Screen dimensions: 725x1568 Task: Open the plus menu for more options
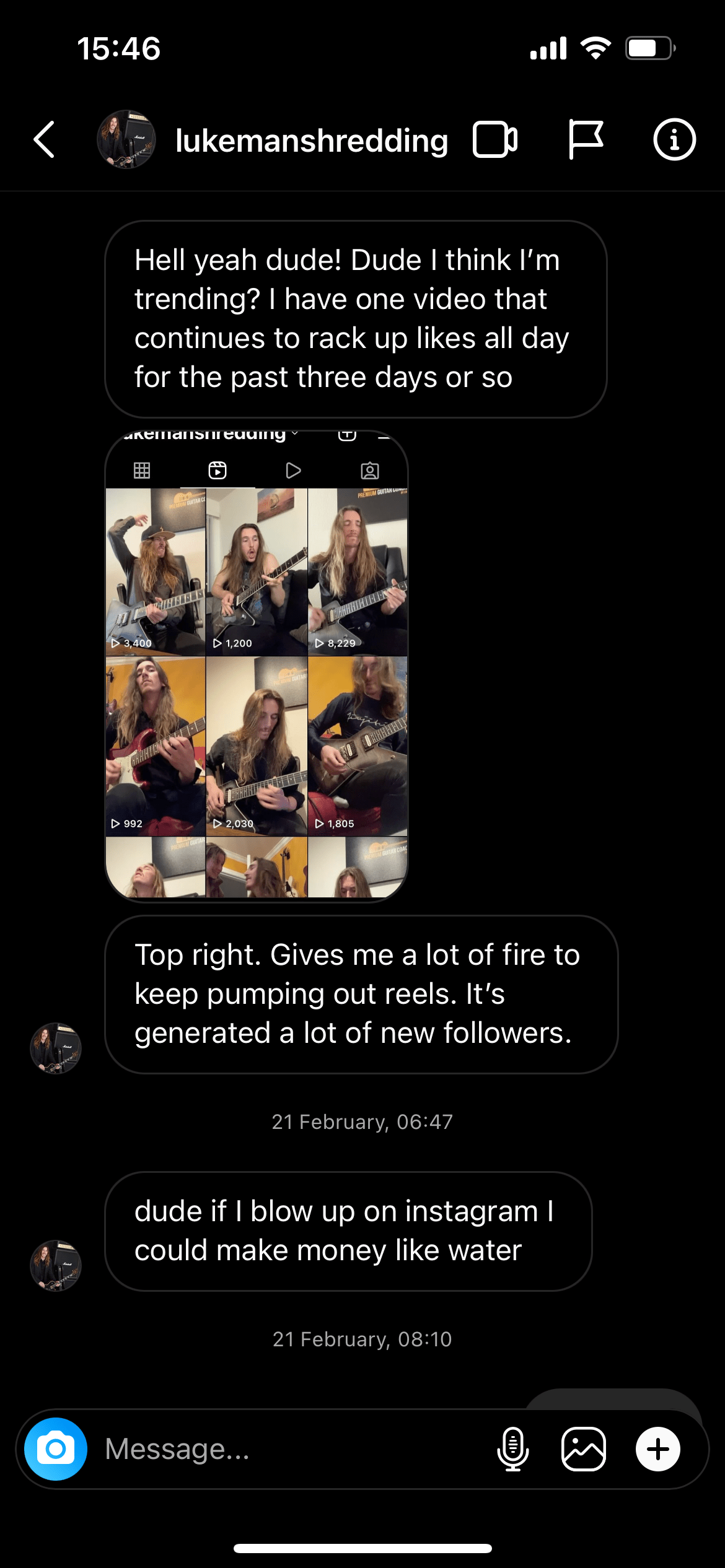click(657, 1449)
